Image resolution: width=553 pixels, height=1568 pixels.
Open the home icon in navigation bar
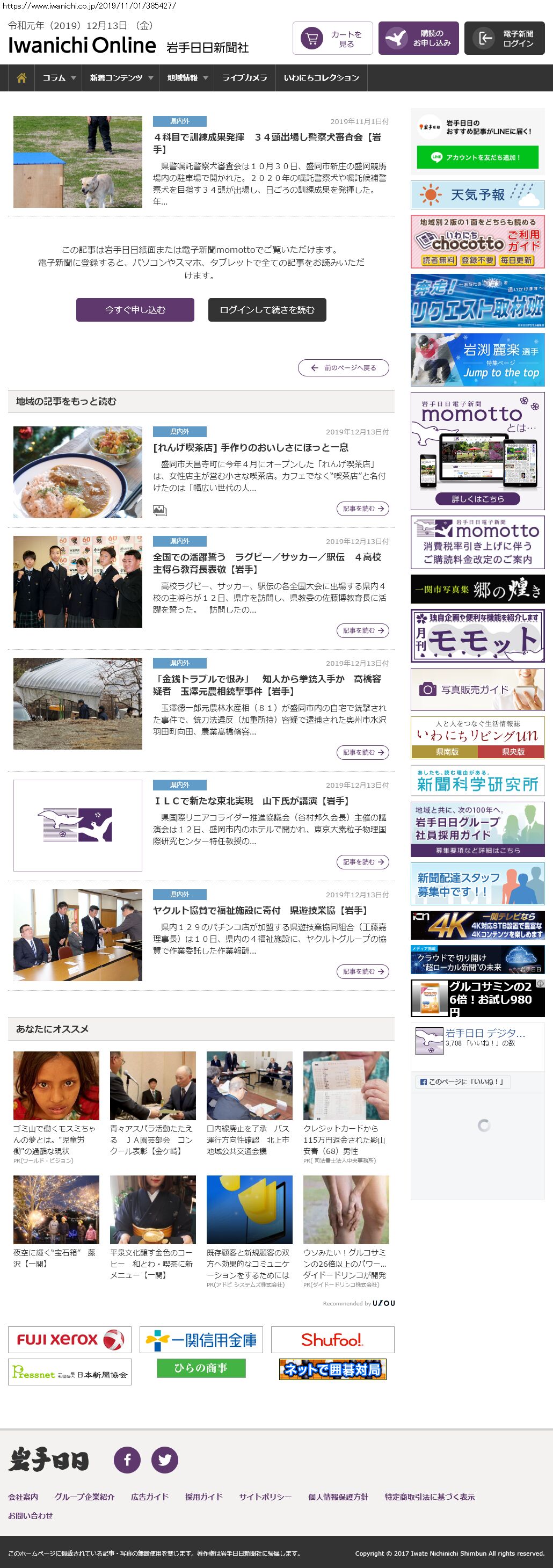click(x=21, y=78)
